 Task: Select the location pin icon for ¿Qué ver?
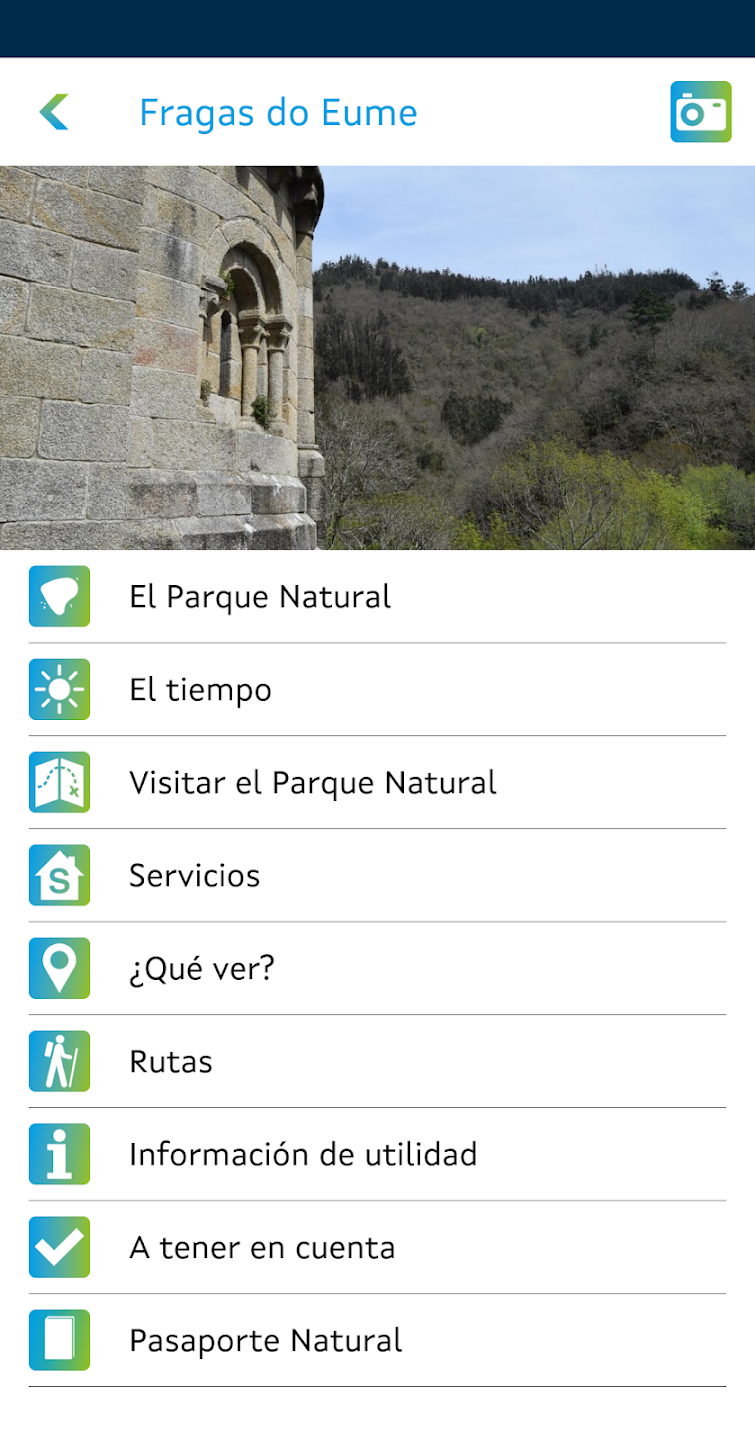coord(59,968)
